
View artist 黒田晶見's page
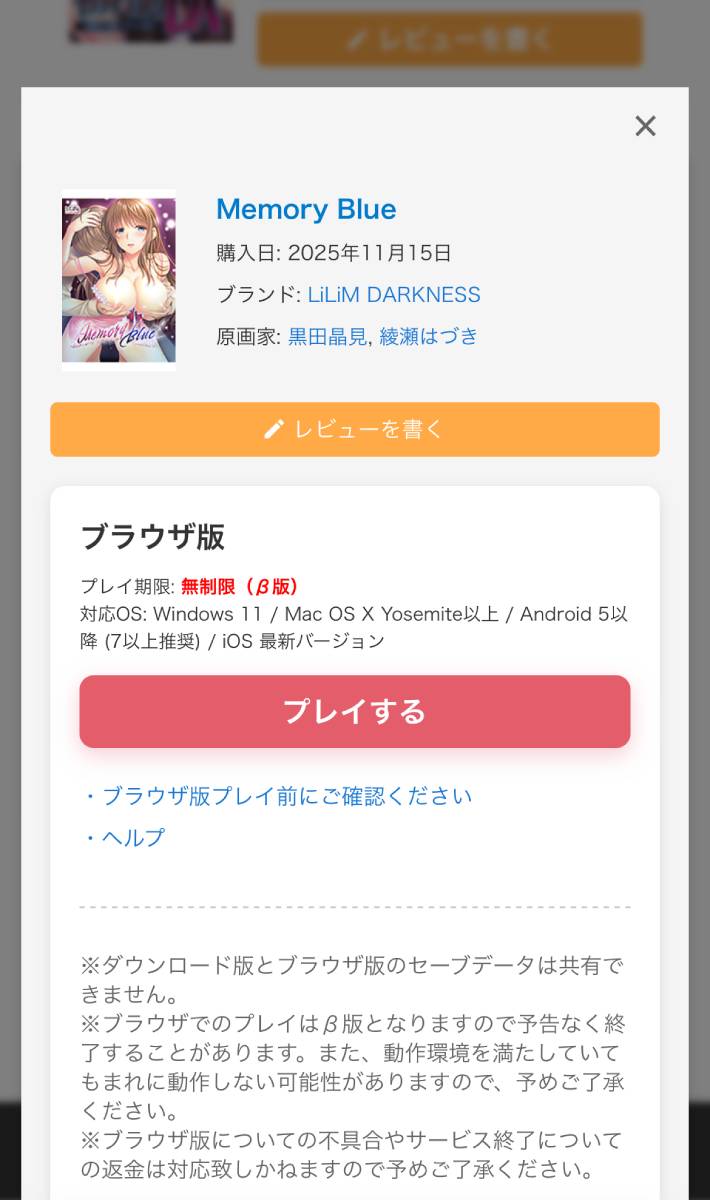pos(327,337)
